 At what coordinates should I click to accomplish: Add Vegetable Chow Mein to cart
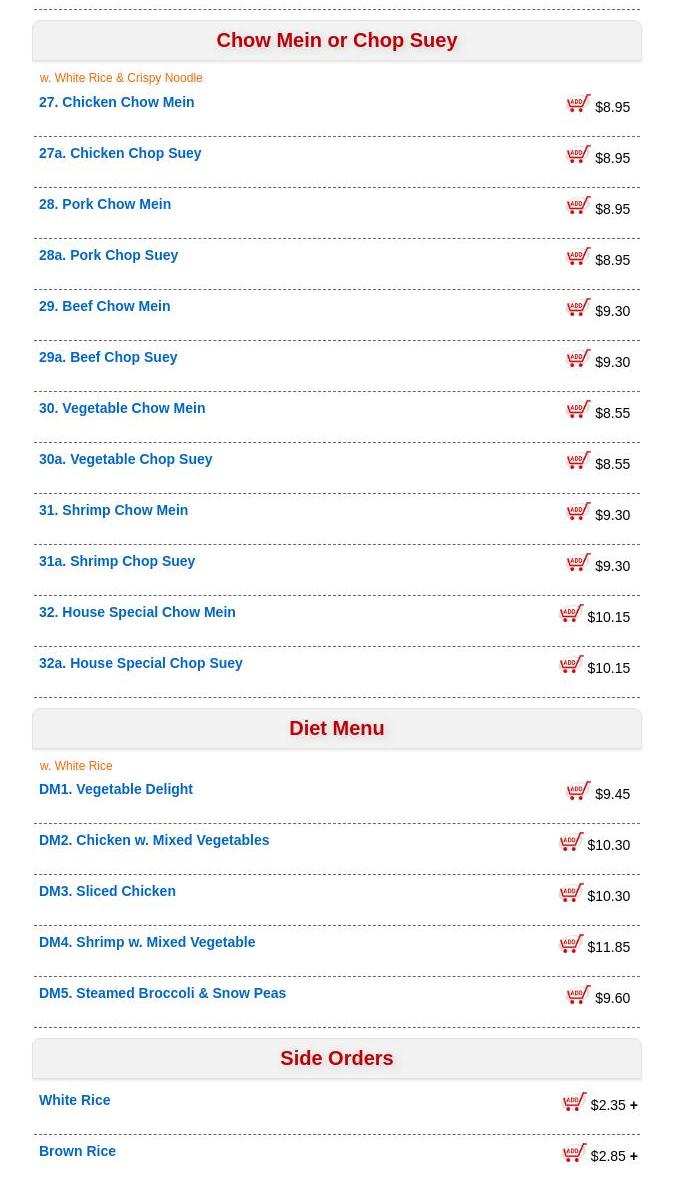click(x=579, y=410)
